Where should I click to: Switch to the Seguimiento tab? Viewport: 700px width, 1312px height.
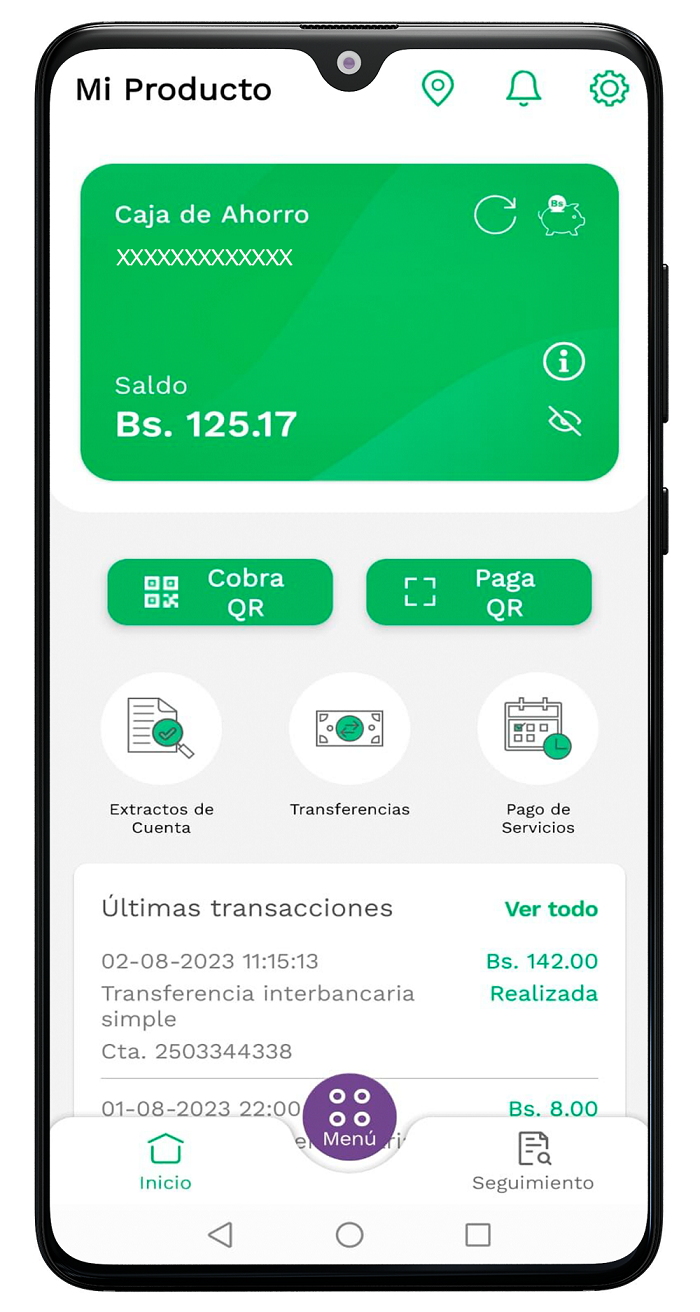[x=533, y=1162]
